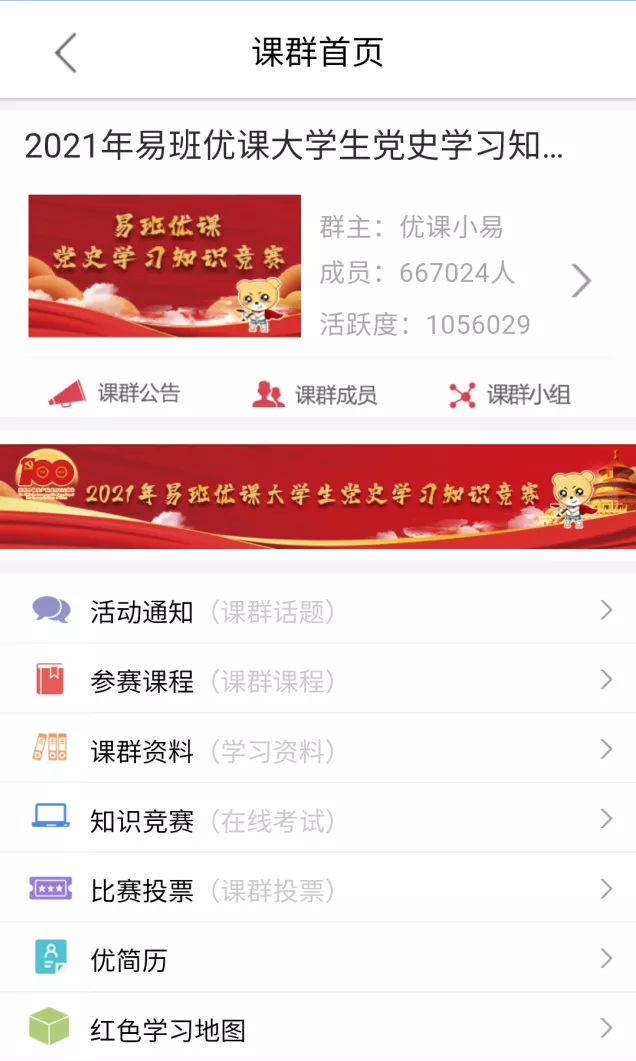Tap the 2021年易班优课党史知识竞赛 banner
The image size is (636, 1061).
[318, 496]
